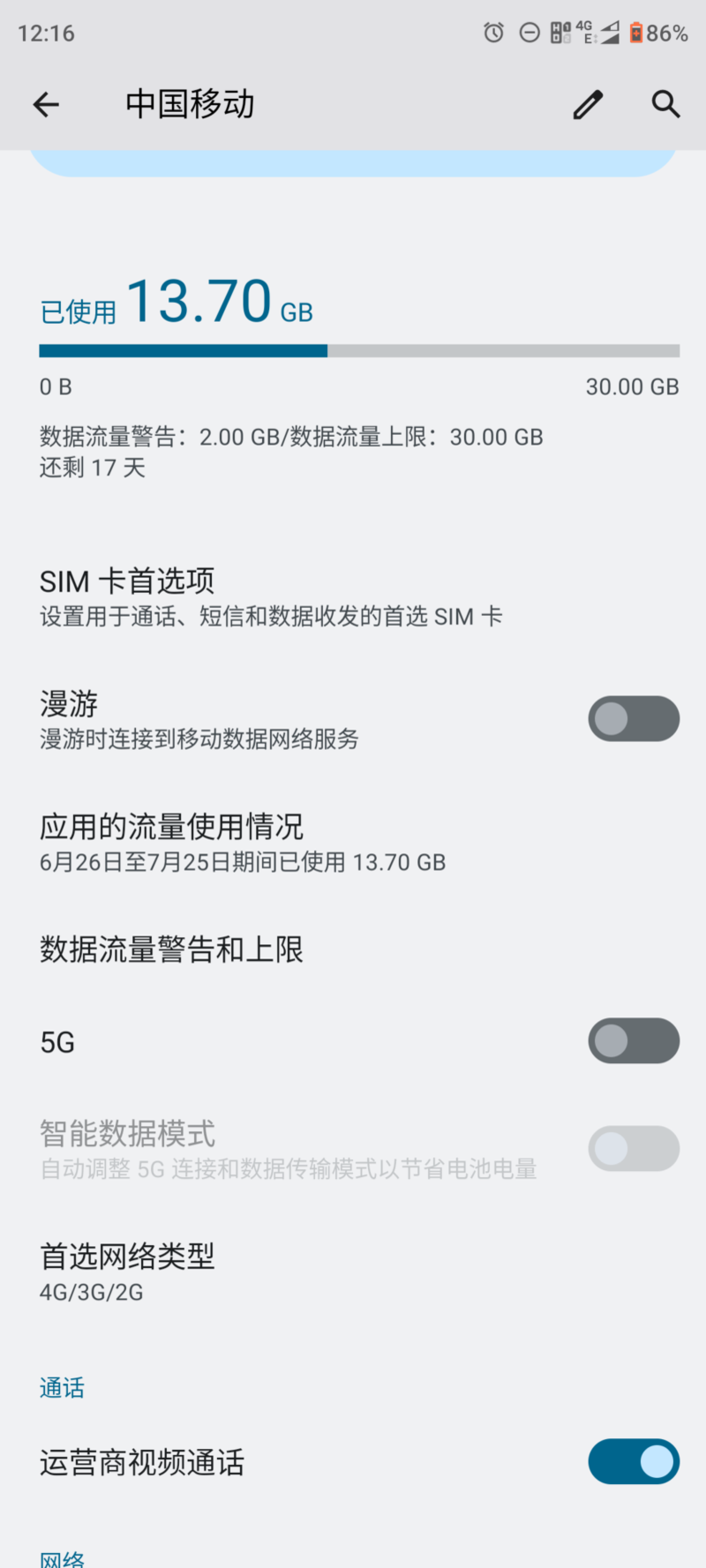Viewport: 706px width, 1568px height.
Task: Go back from 中国移动 settings
Action: pos(46,105)
